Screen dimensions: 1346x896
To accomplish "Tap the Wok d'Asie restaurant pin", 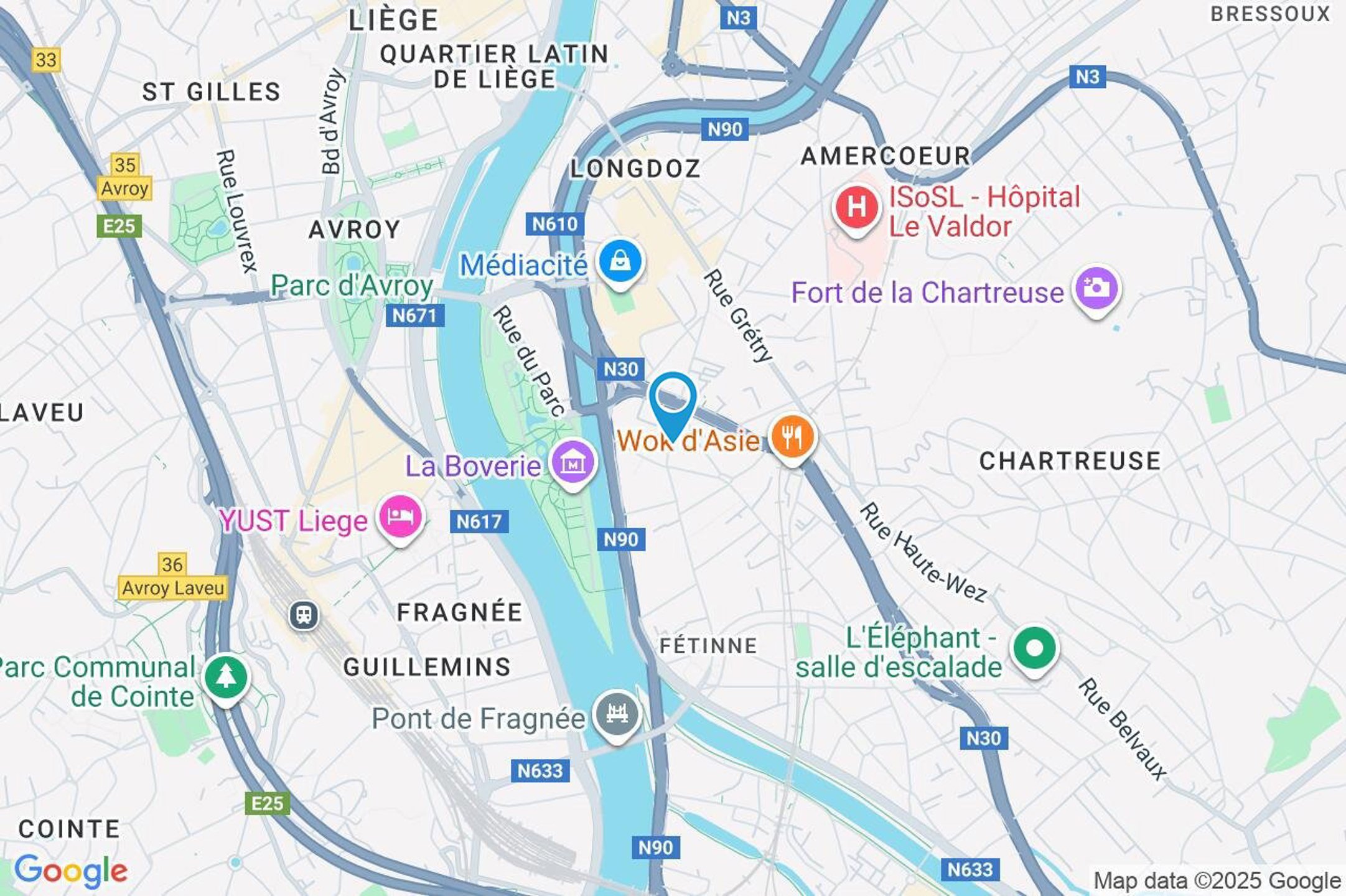I will 792,437.
